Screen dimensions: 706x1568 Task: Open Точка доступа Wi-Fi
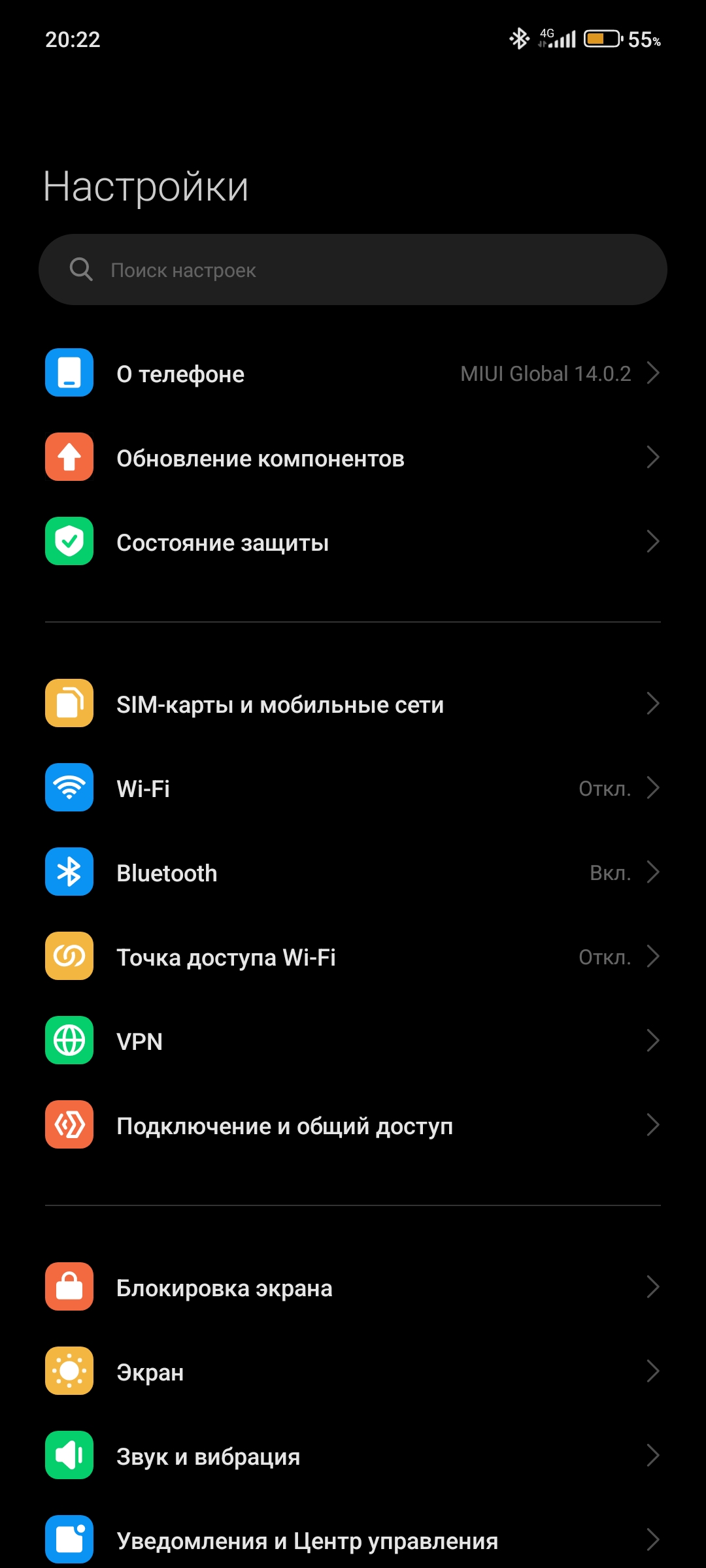point(353,957)
